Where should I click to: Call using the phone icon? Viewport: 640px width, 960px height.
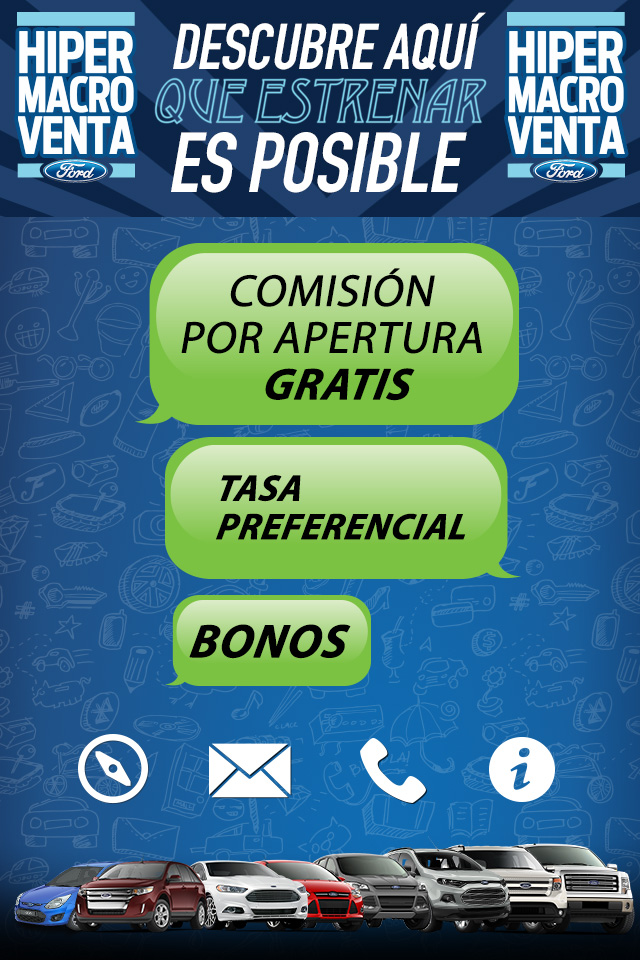point(391,770)
